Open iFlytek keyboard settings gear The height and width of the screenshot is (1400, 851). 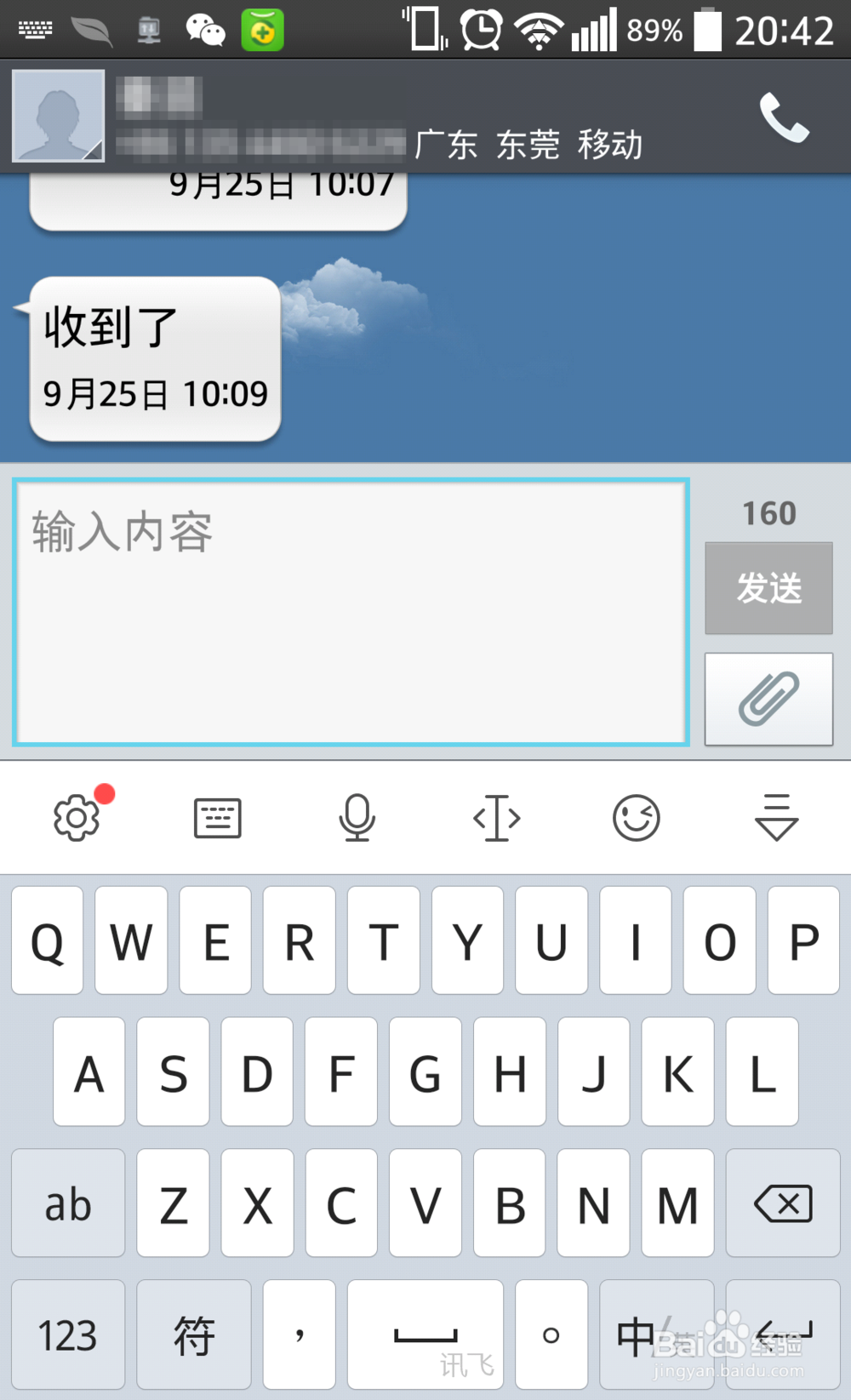[77, 817]
